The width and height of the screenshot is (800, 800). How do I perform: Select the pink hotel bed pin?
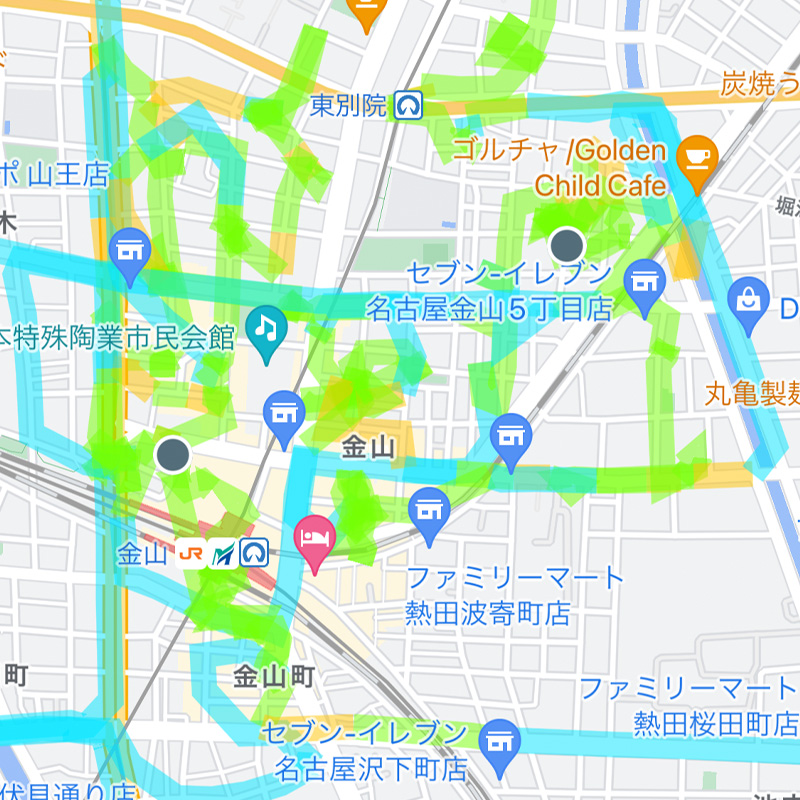pyautogui.click(x=315, y=540)
